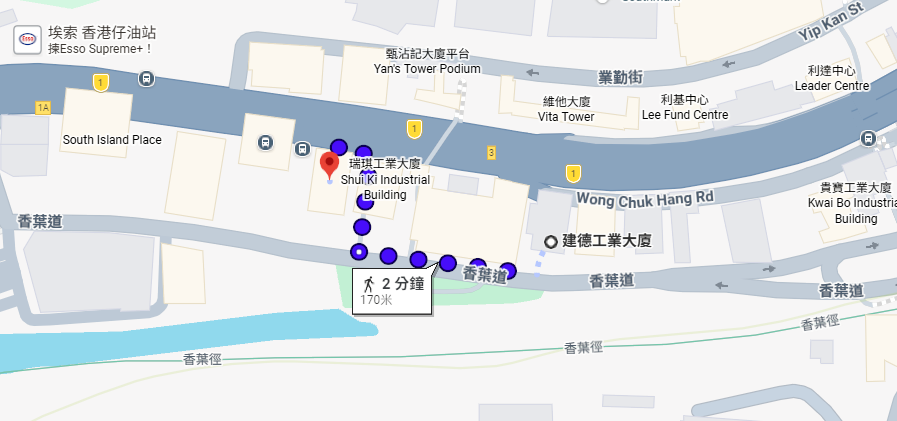897x421 pixels.
Task: Select the 2 分鐘 walking route label
Action: pos(393,289)
